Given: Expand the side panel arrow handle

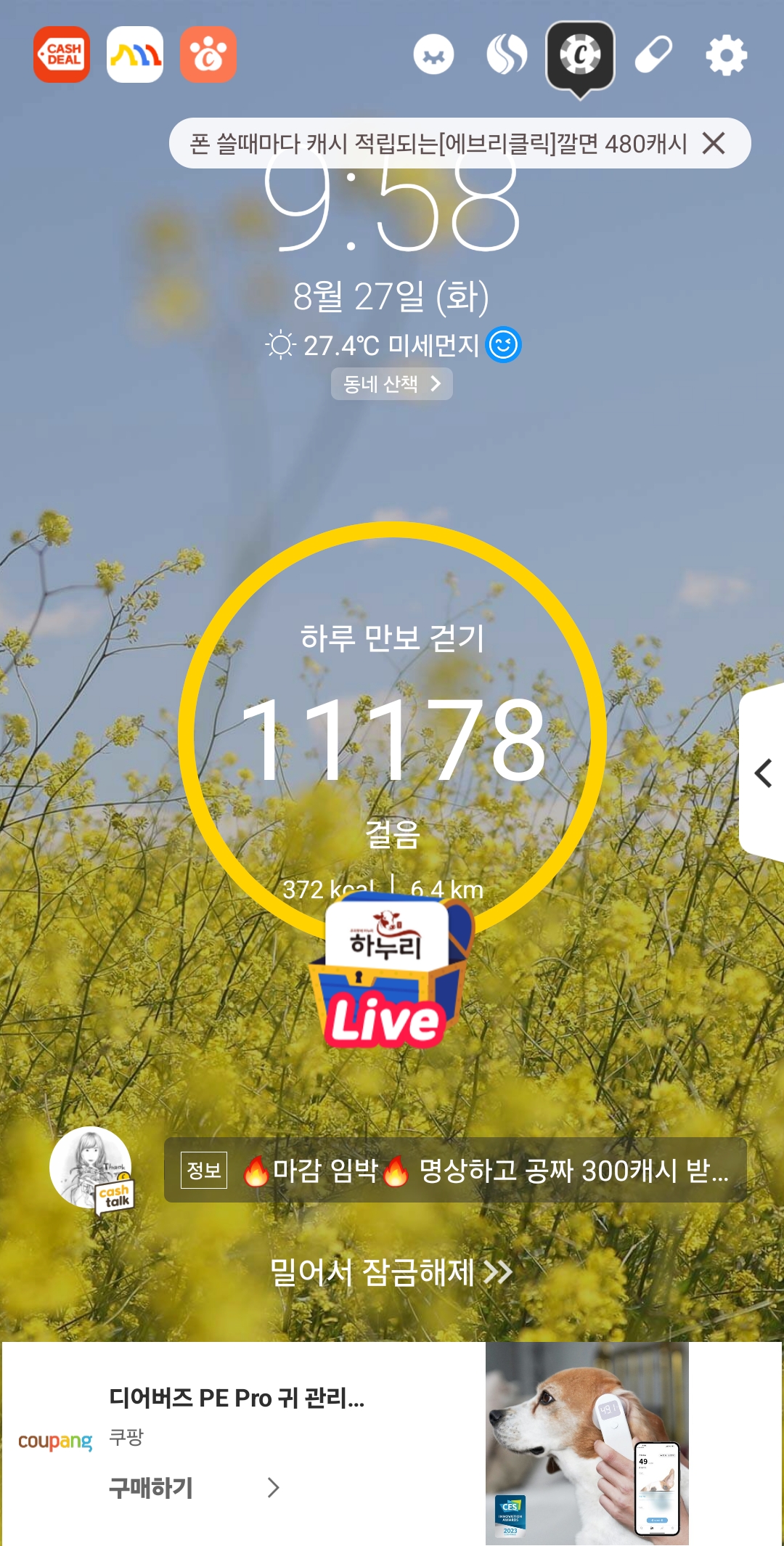Looking at the screenshot, I should (x=763, y=773).
